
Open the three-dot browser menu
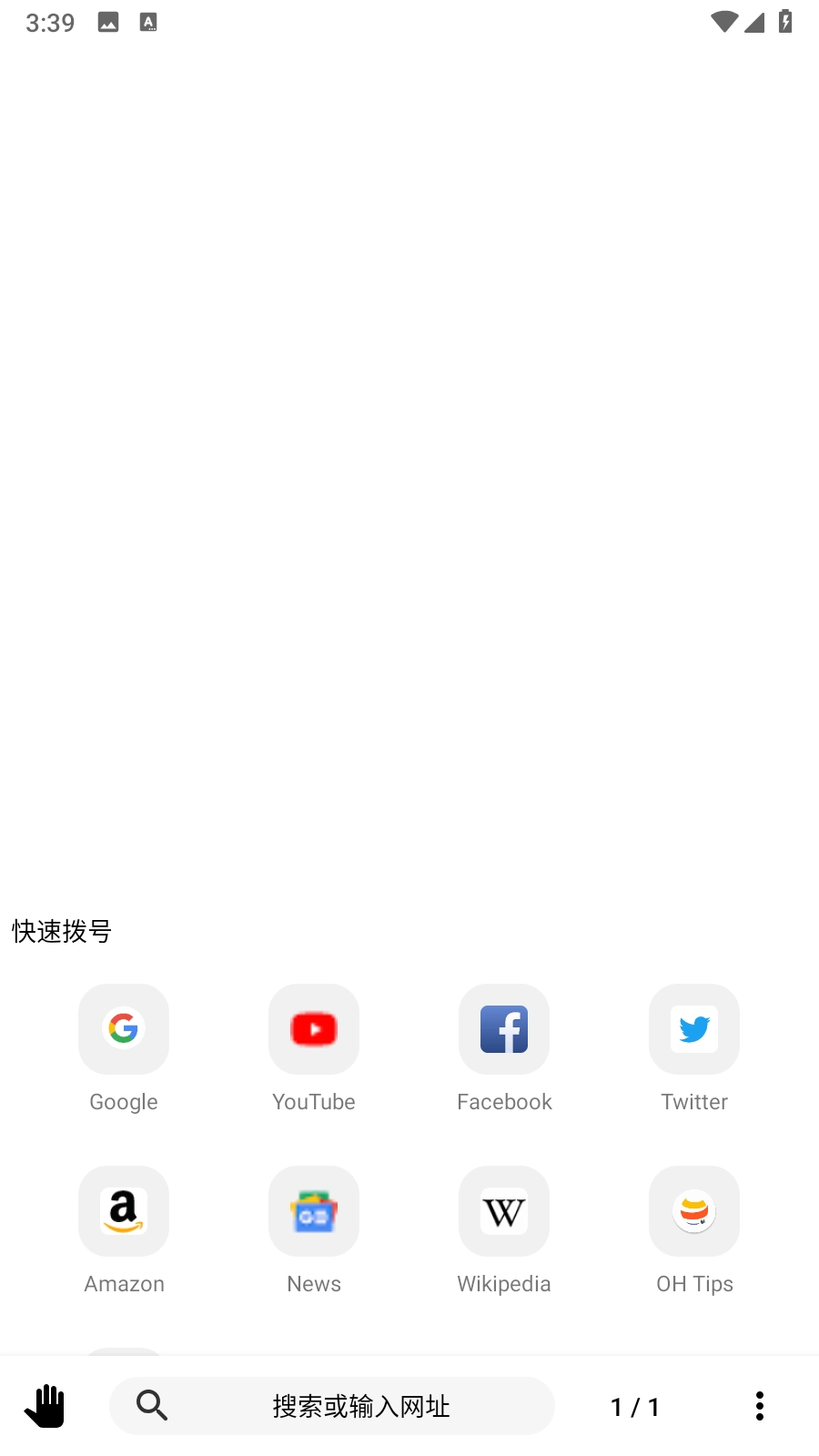point(760,1405)
